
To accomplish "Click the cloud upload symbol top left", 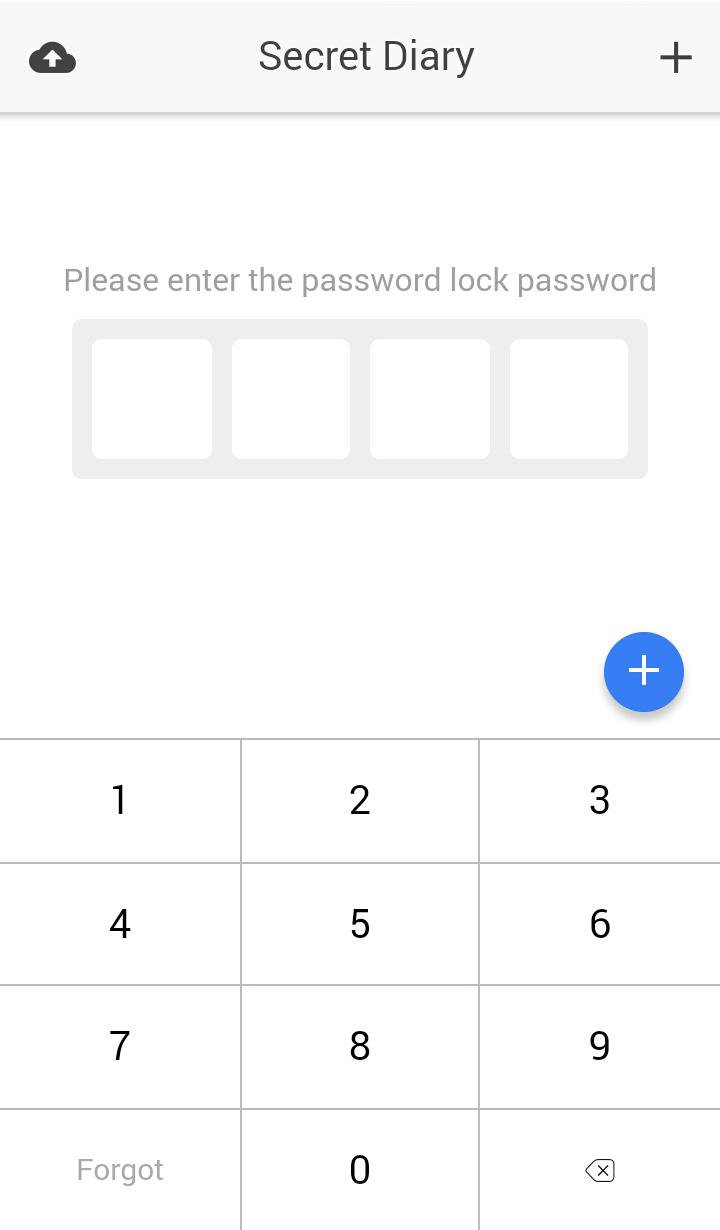I will click(52, 57).
